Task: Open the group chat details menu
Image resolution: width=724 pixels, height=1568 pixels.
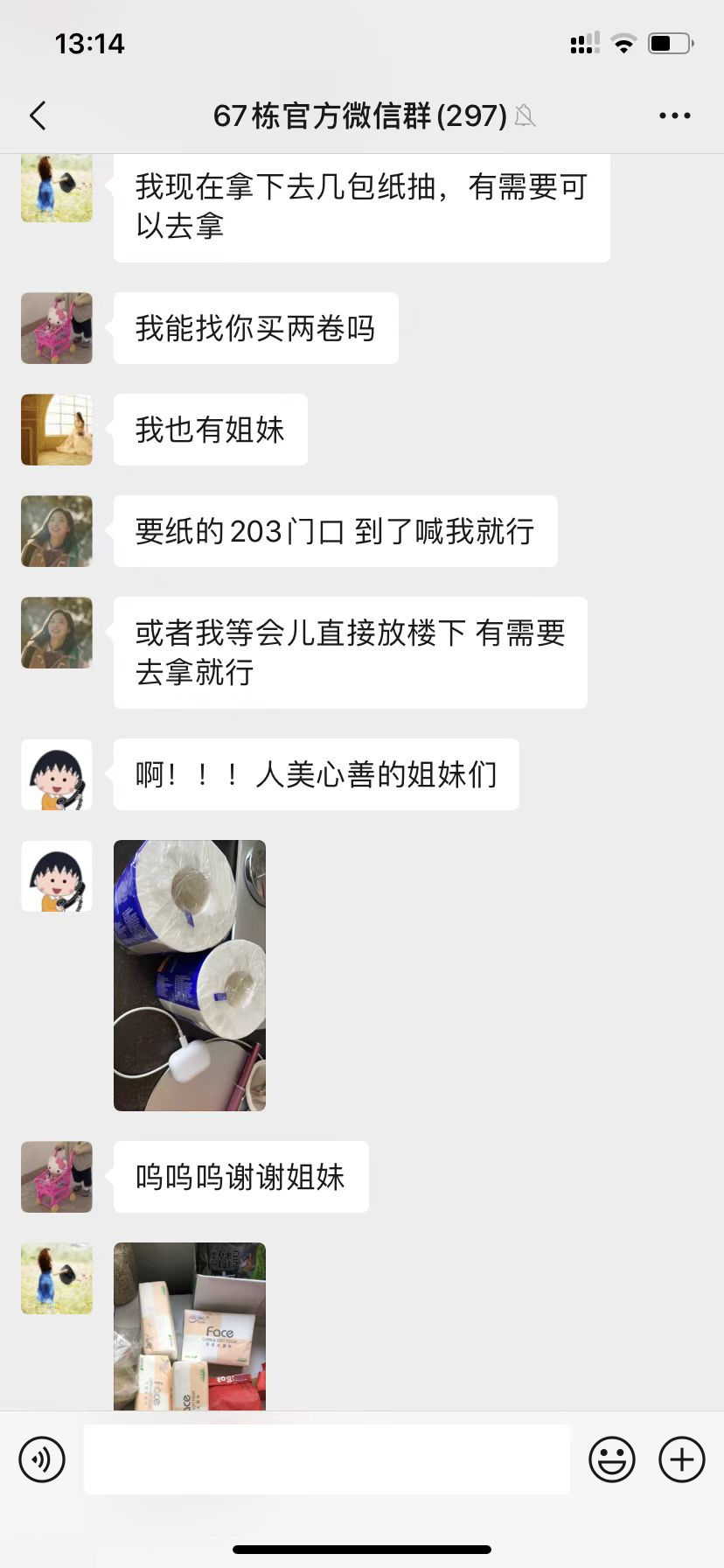Action: coord(674,115)
